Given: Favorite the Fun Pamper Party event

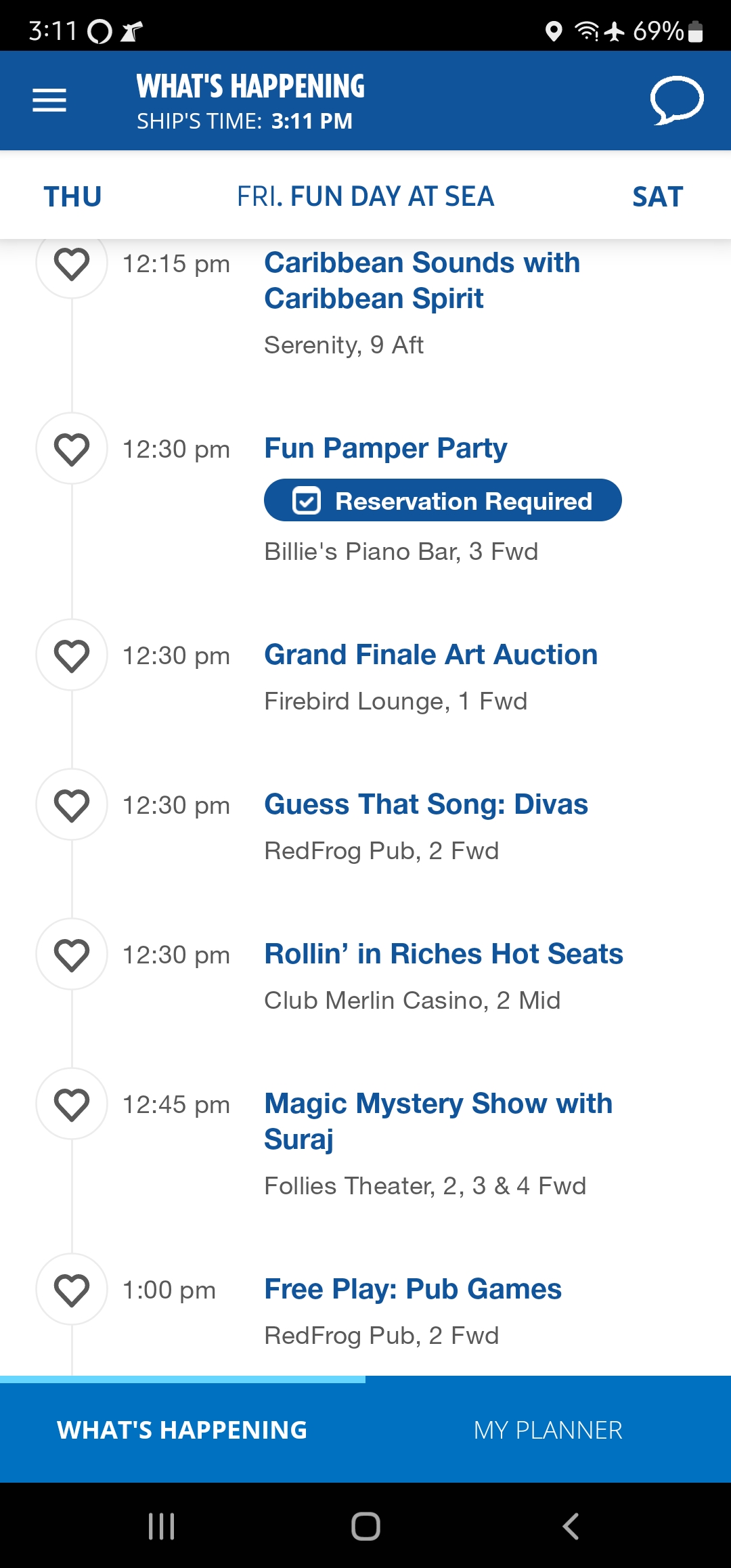Looking at the screenshot, I should point(72,448).
